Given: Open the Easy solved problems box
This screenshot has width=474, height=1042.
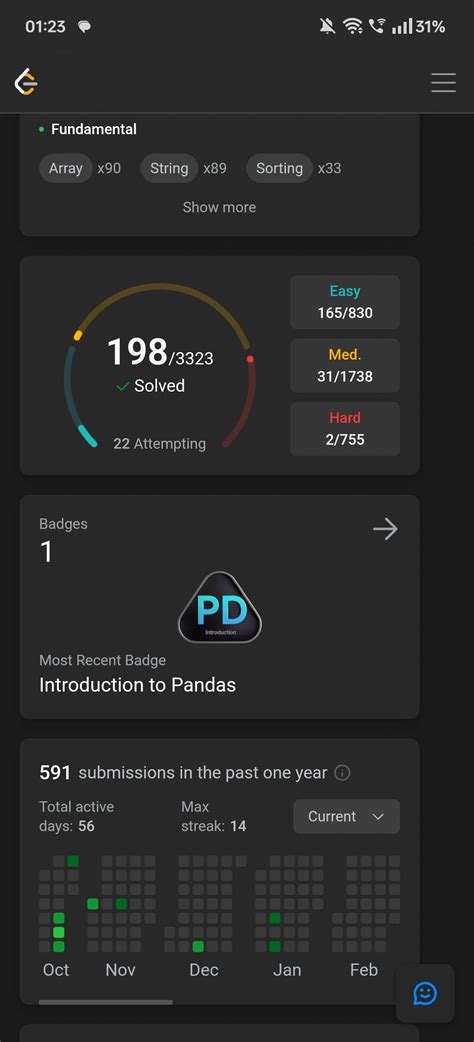Looking at the screenshot, I should [345, 302].
